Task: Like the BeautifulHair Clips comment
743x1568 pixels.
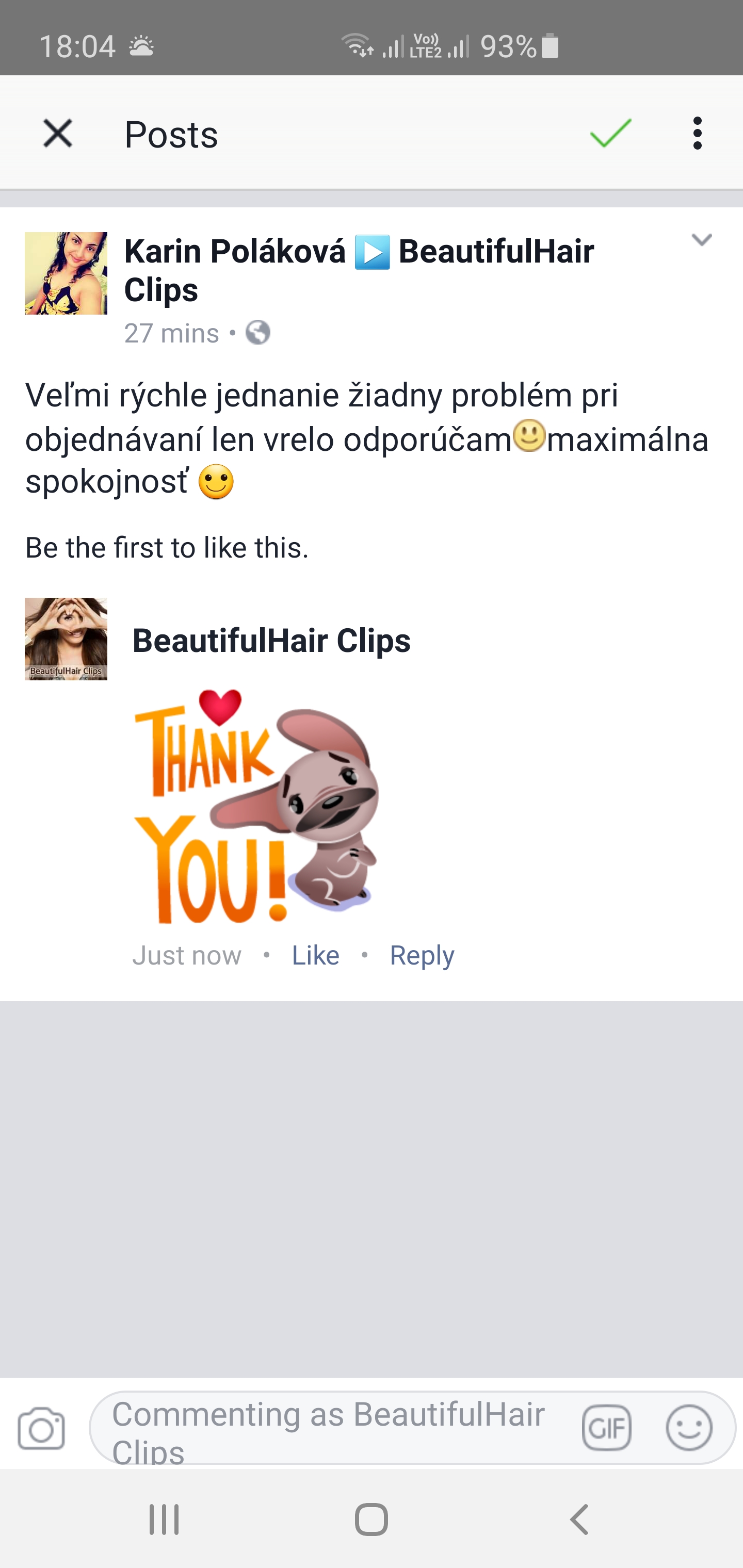Action: [x=315, y=955]
